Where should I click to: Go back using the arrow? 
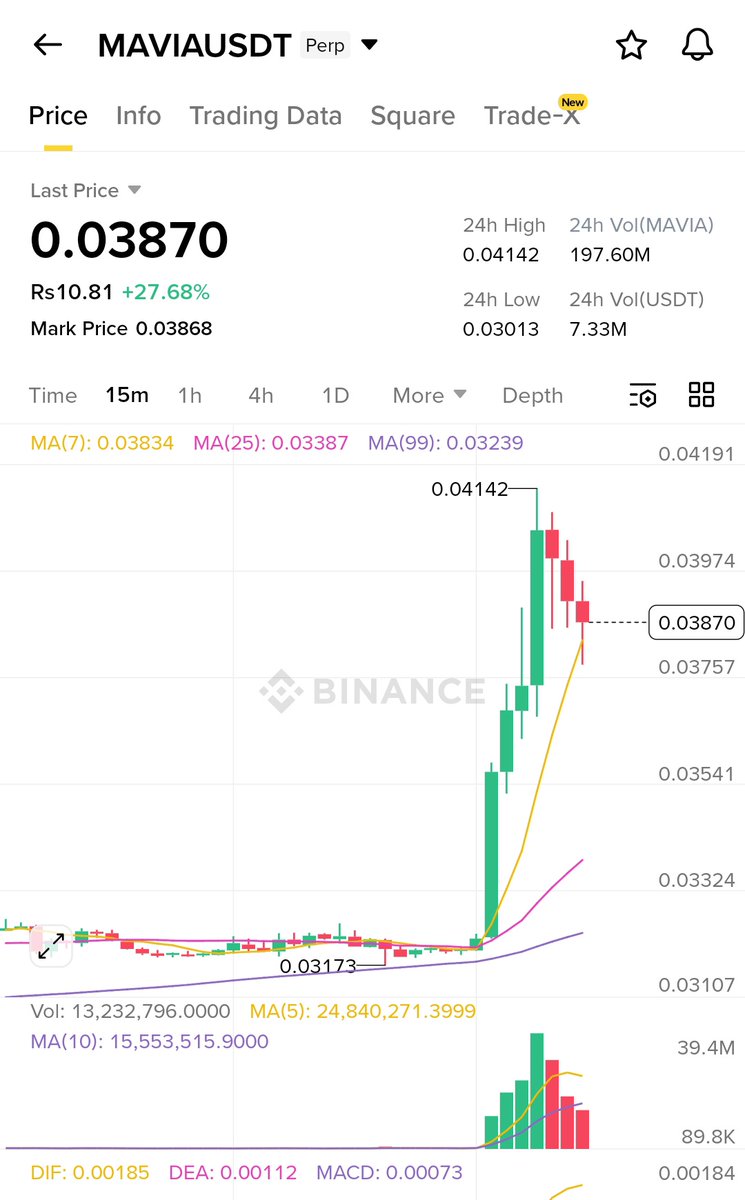click(47, 45)
